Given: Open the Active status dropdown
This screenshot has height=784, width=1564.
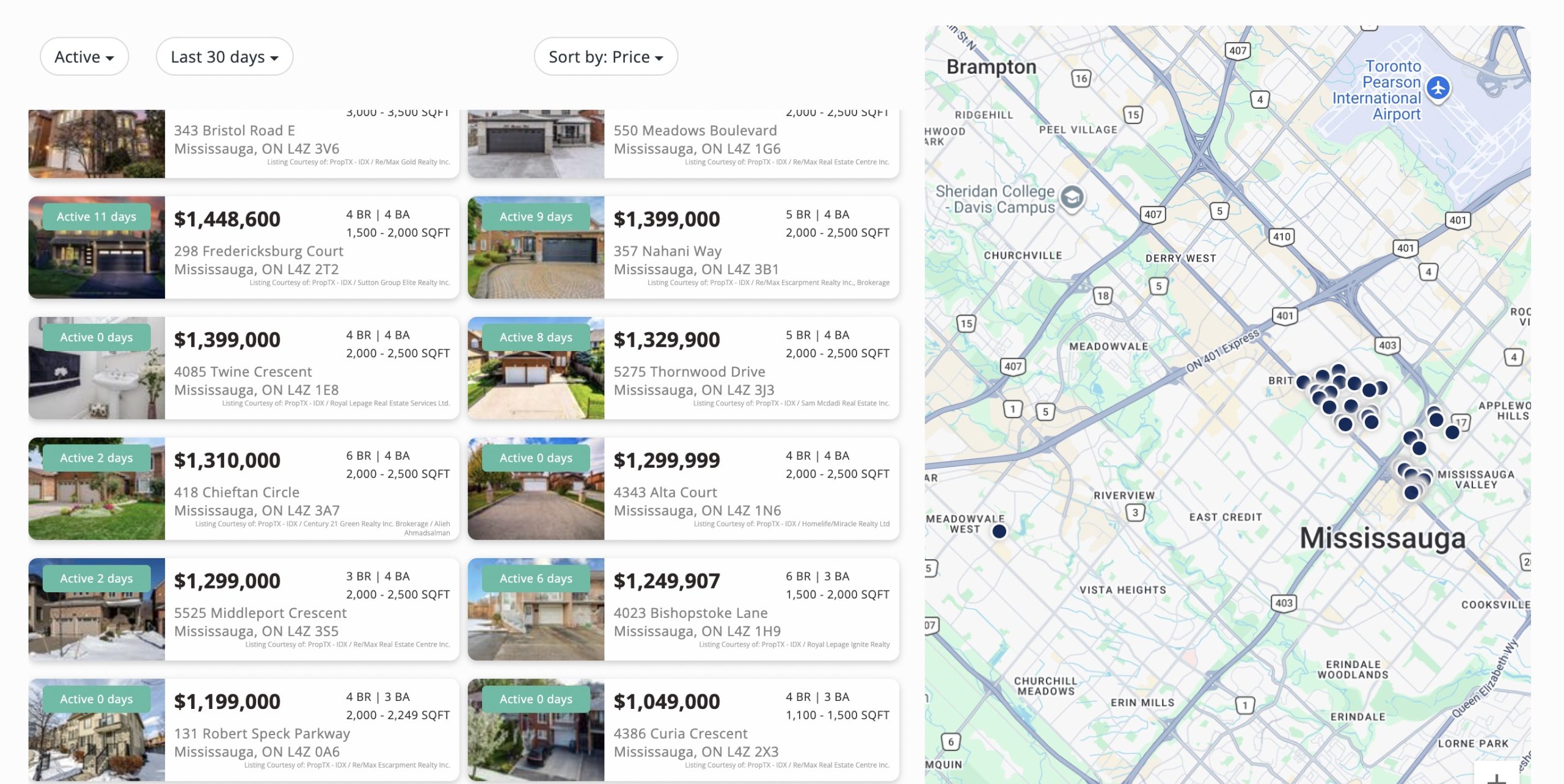Looking at the screenshot, I should tap(84, 57).
